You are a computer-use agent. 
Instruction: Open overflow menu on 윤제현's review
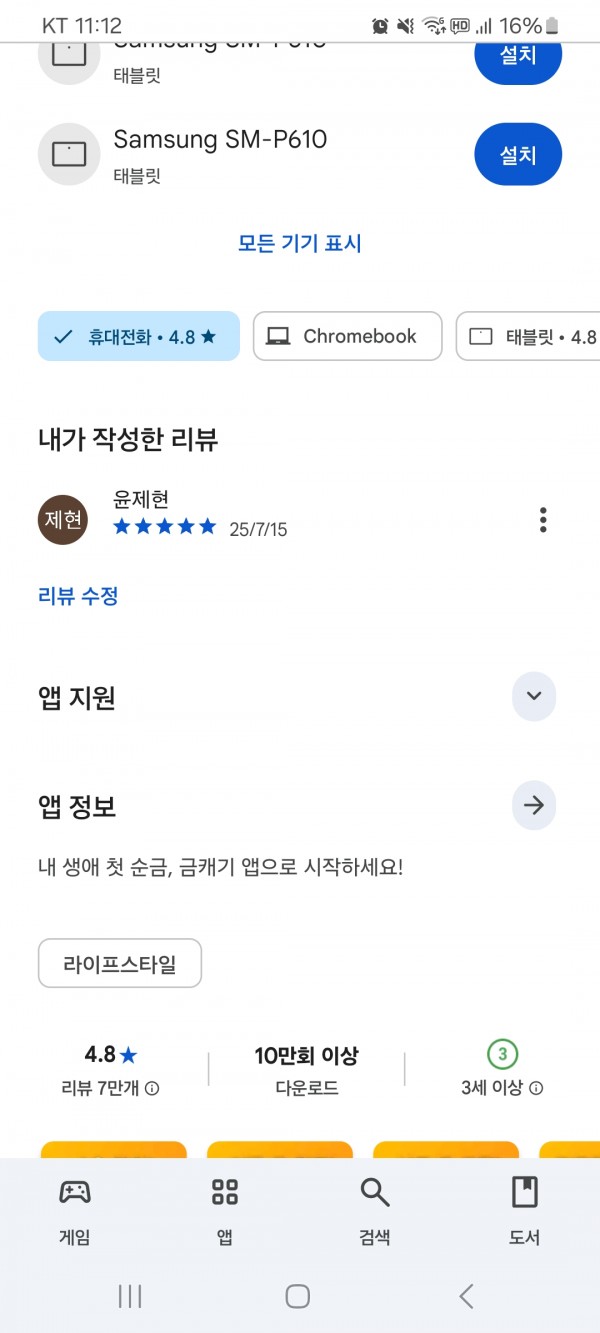(x=543, y=520)
